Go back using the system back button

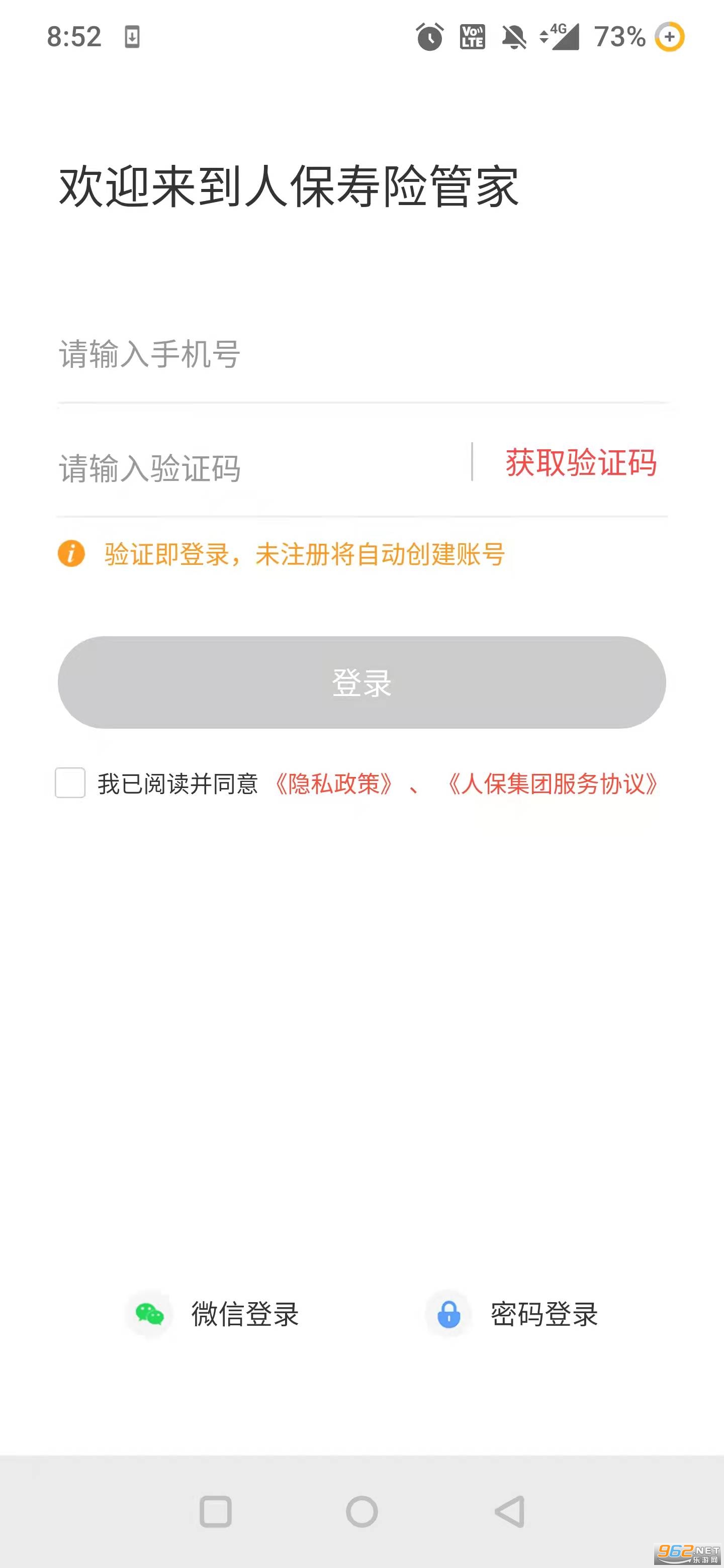[510, 1511]
